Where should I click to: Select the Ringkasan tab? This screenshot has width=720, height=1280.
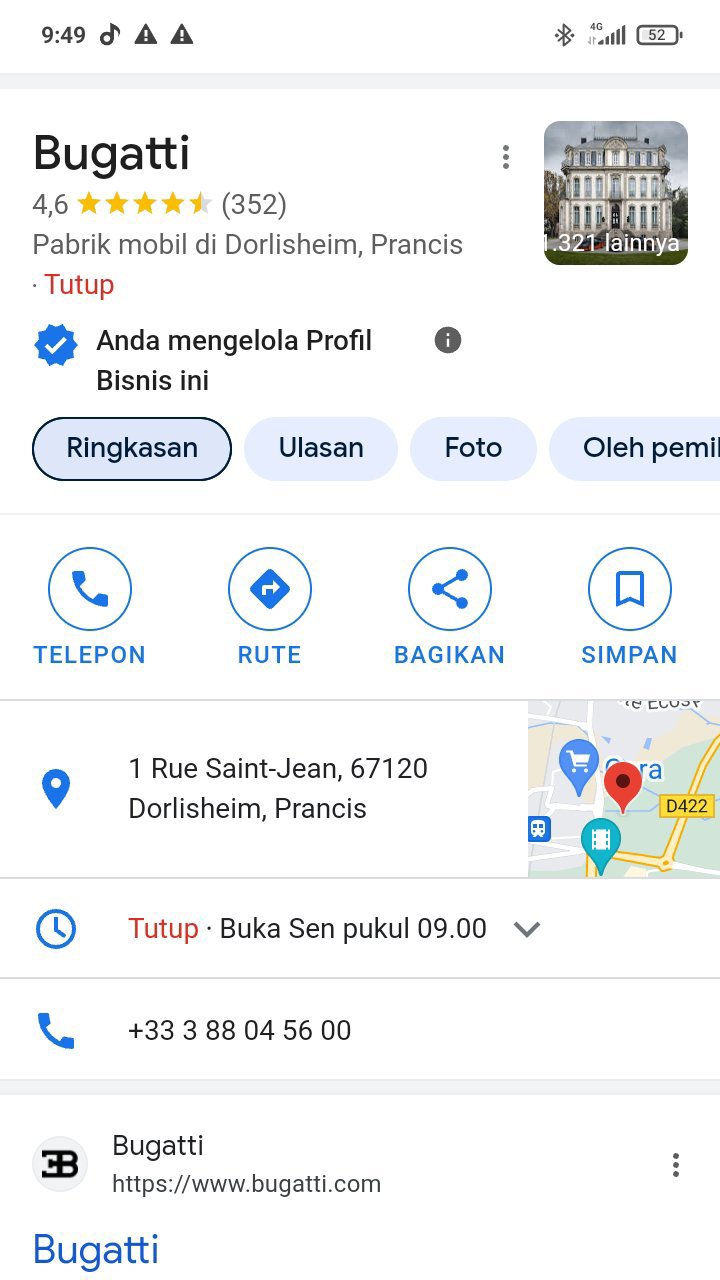click(132, 448)
